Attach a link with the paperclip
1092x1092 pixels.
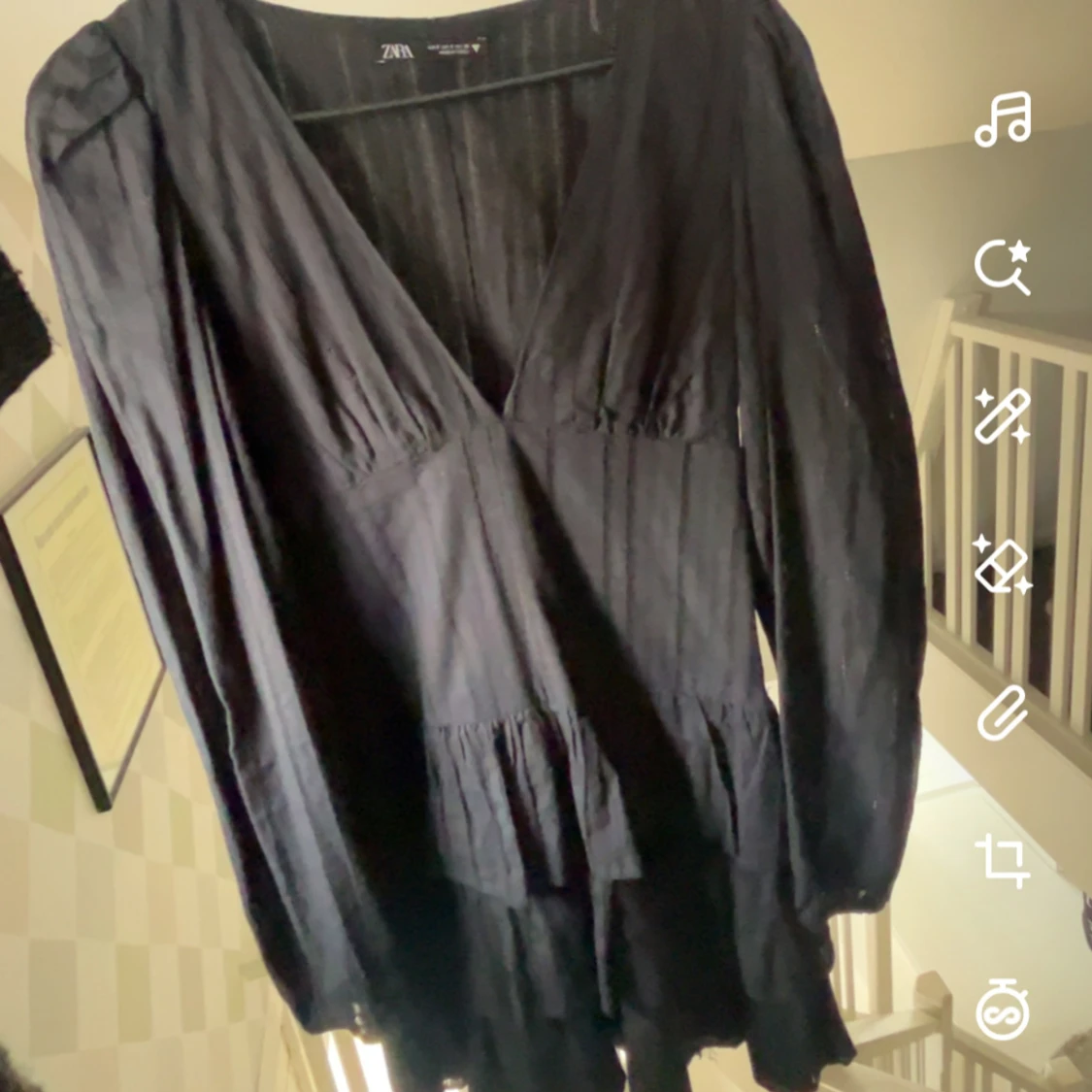tap(1003, 711)
